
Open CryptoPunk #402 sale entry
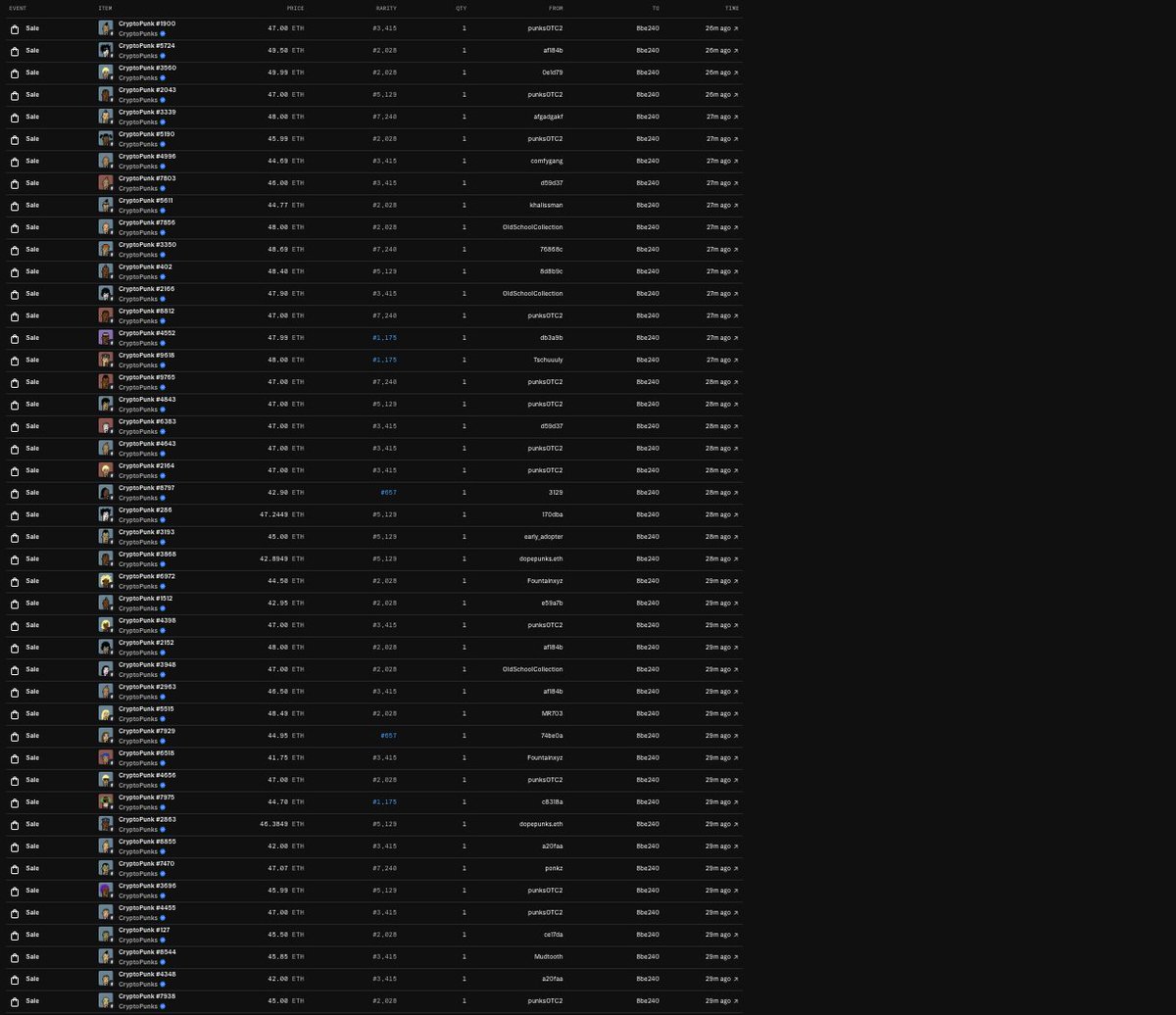click(145, 266)
